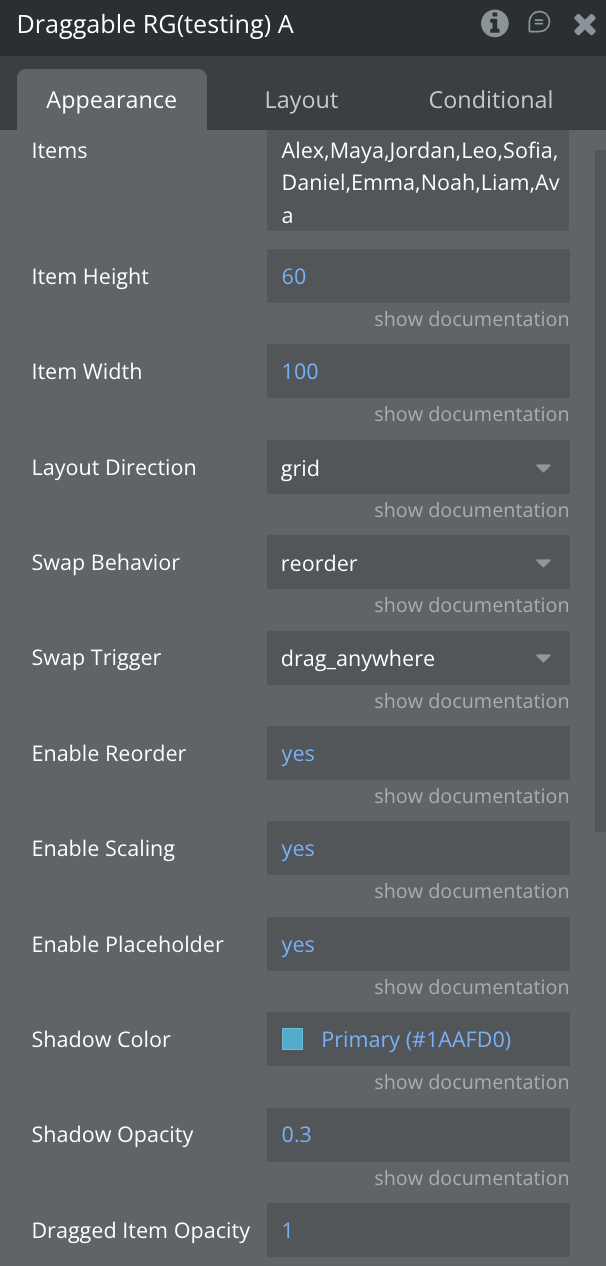Screen dimensions: 606x1266
Task: Show documentation for Shadow Color
Action: click(x=471, y=1082)
